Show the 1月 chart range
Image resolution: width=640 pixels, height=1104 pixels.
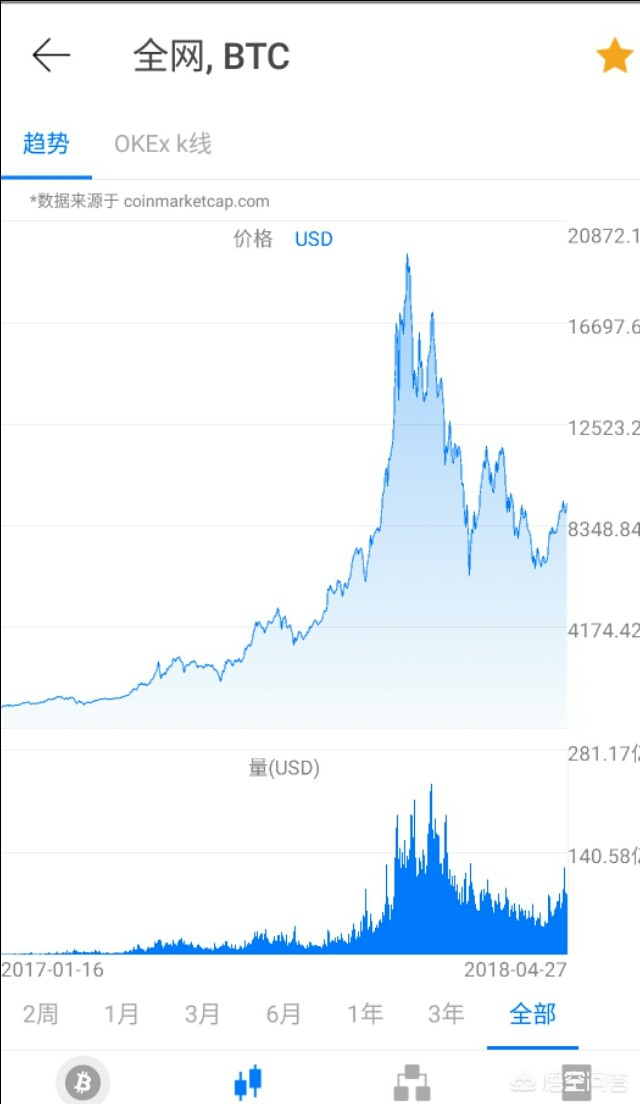pyautogui.click(x=121, y=1014)
